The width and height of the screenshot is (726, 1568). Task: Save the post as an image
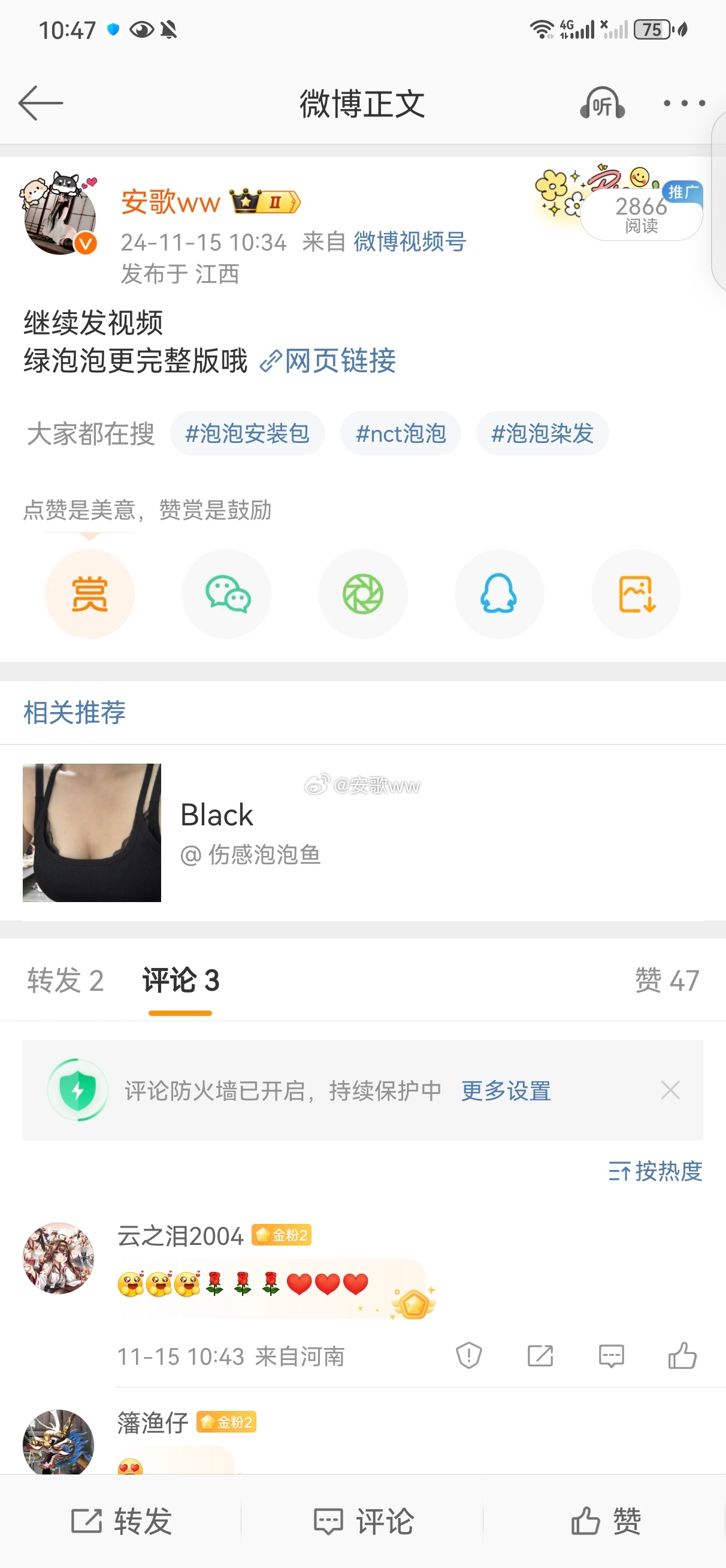click(x=636, y=594)
